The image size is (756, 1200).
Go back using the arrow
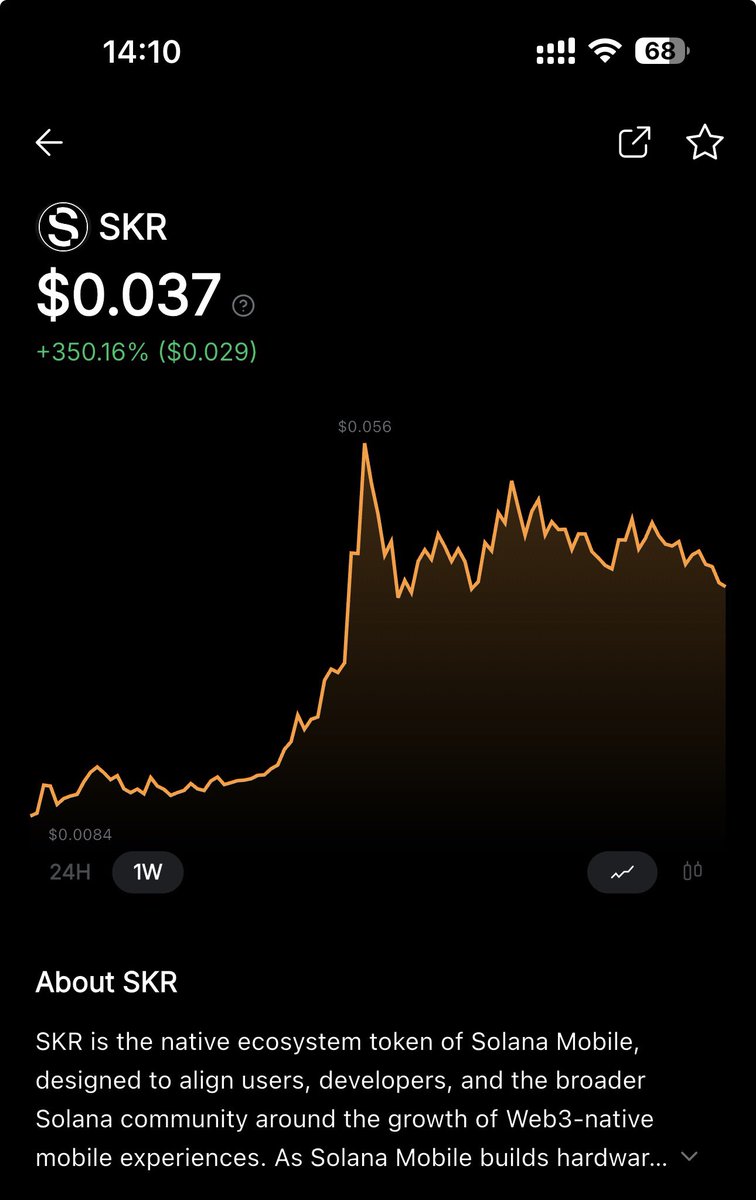(49, 143)
